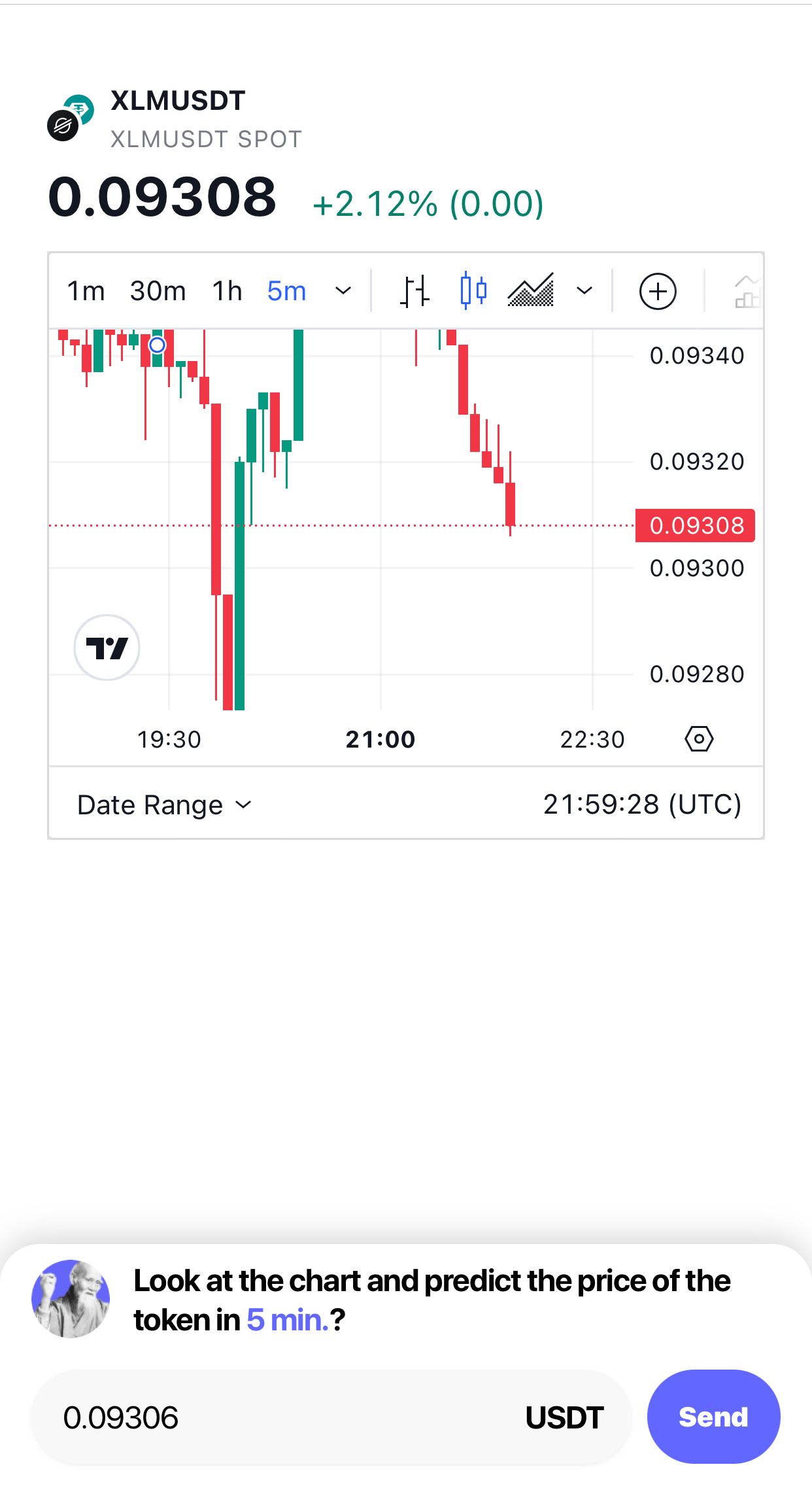812x1505 pixels.
Task: Expand the timeframe dropdown chevron
Action: pyautogui.click(x=343, y=291)
